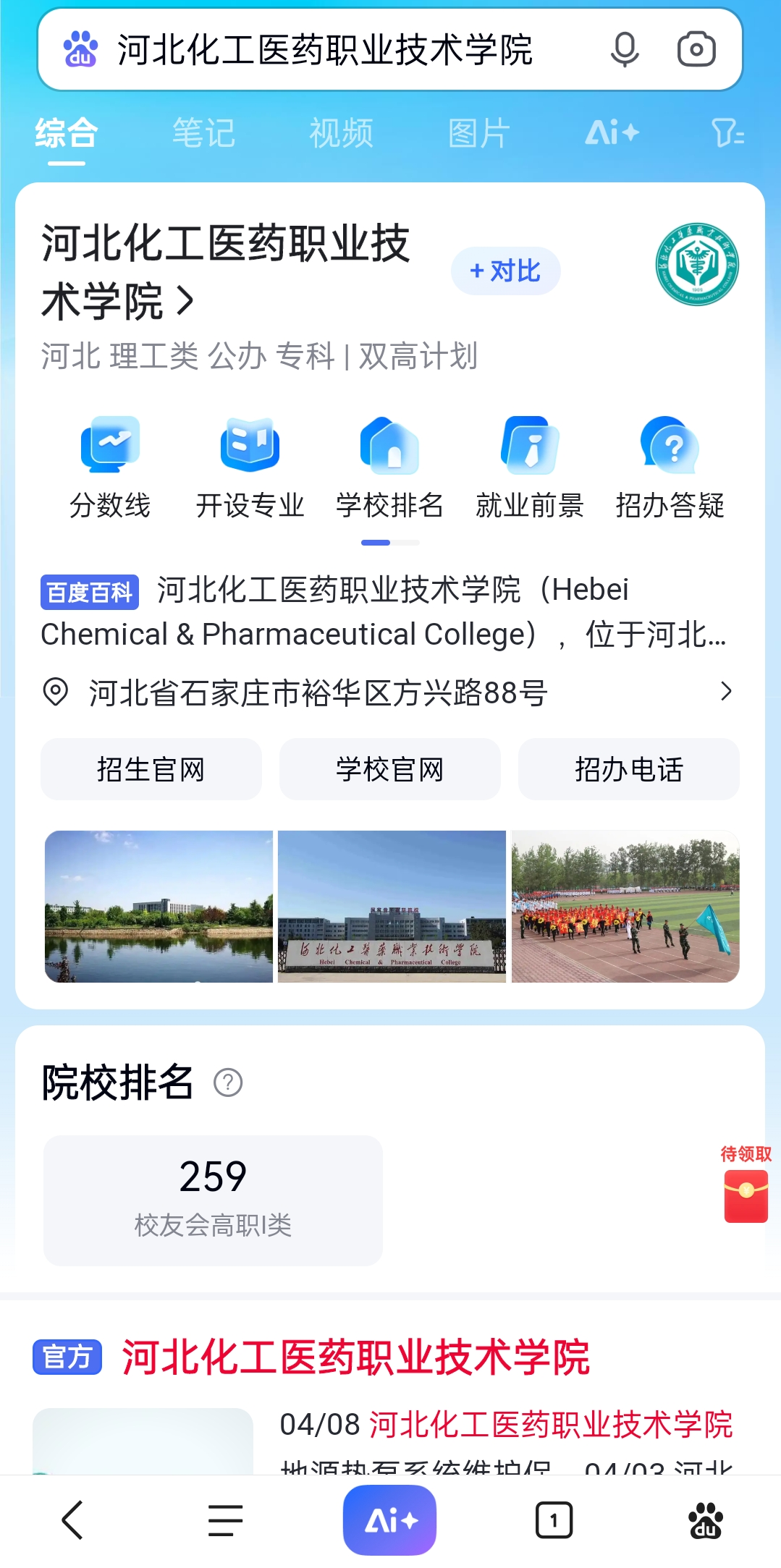Open the campus lake photo
The height and width of the screenshot is (1568, 781).
click(x=159, y=906)
